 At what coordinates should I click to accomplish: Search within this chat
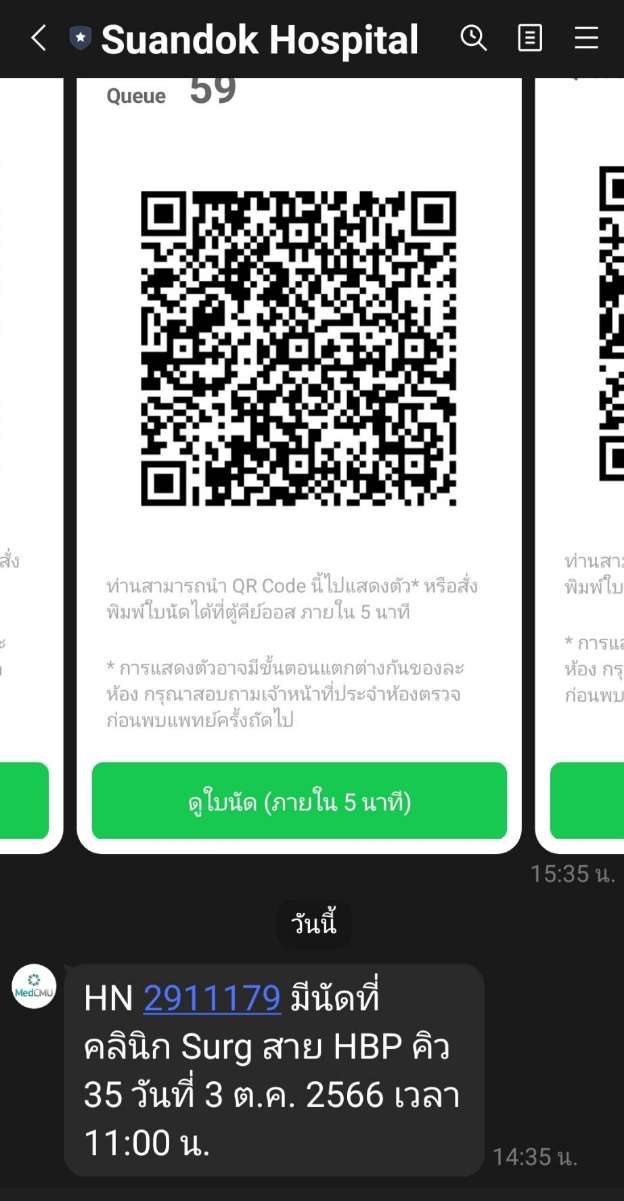(x=473, y=38)
